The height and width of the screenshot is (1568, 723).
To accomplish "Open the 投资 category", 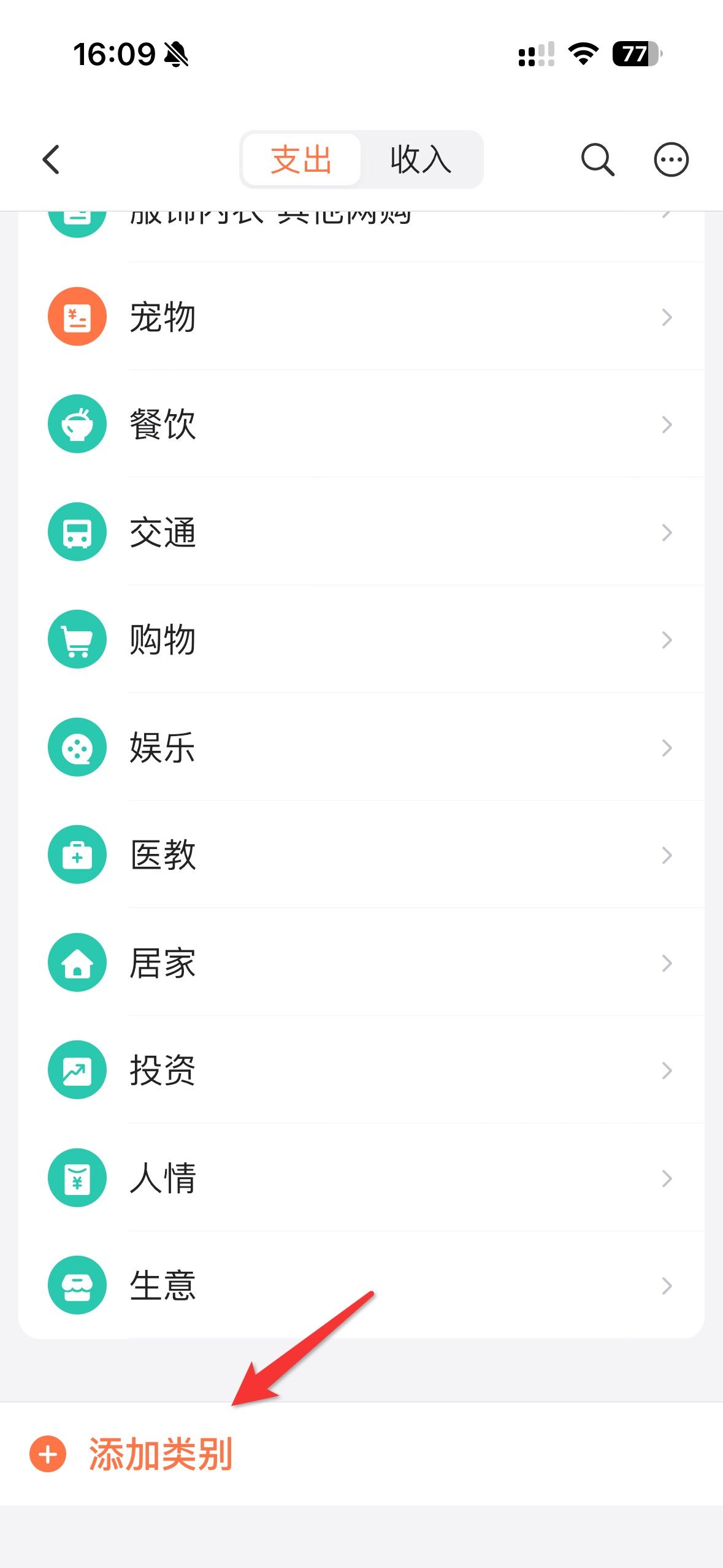I will (361, 1070).
